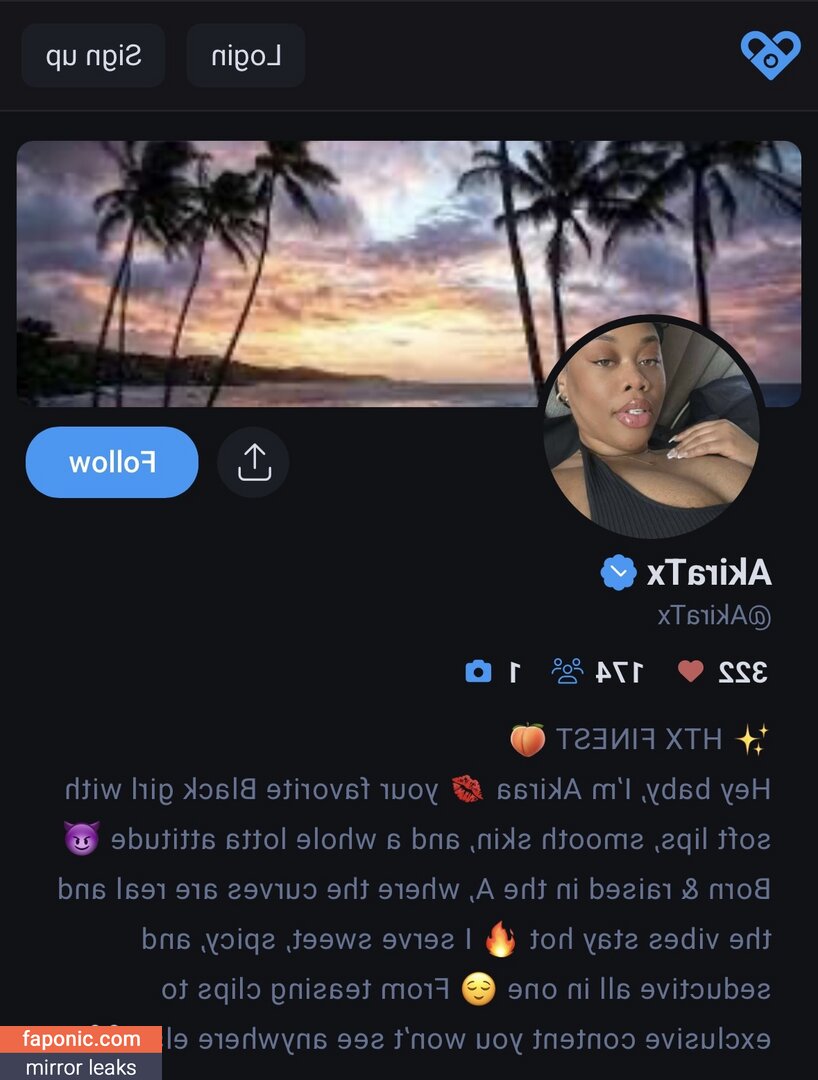Image resolution: width=818 pixels, height=1080 pixels.
Task: Toggle subscription via the Follow control
Action: click(111, 462)
